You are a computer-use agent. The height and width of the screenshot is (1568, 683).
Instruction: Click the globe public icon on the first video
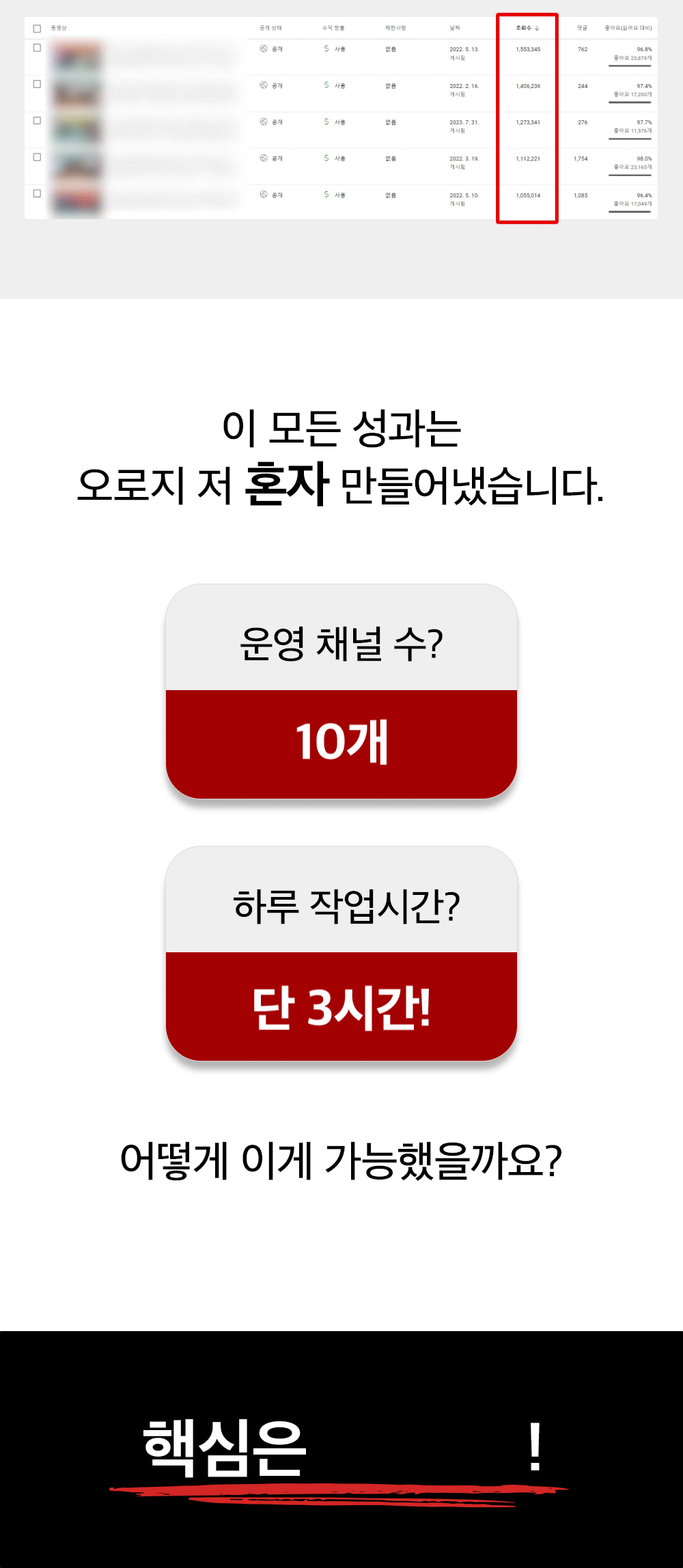262,49
